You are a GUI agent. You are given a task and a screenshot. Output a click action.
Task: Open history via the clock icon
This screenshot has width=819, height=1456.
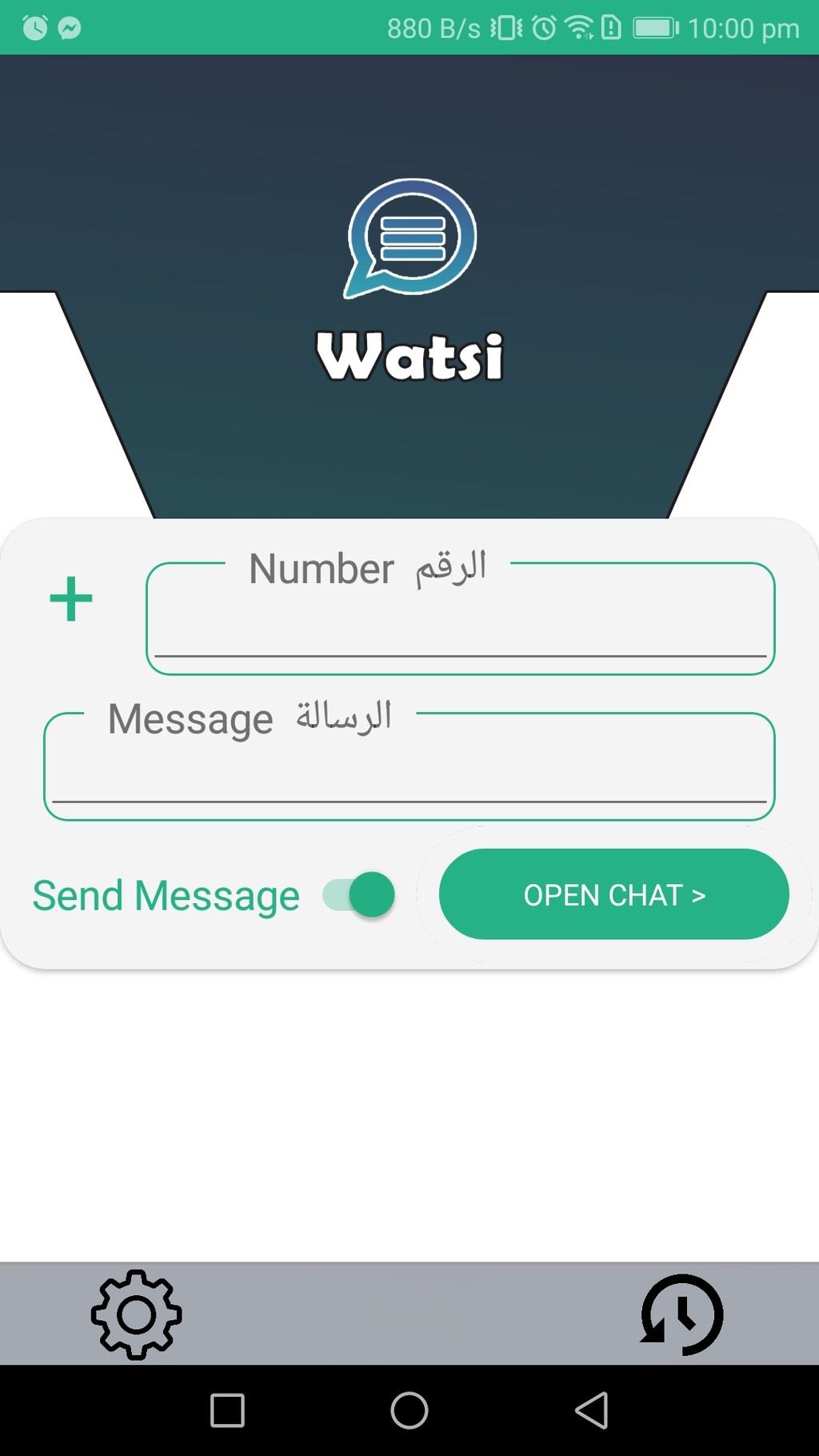681,1314
